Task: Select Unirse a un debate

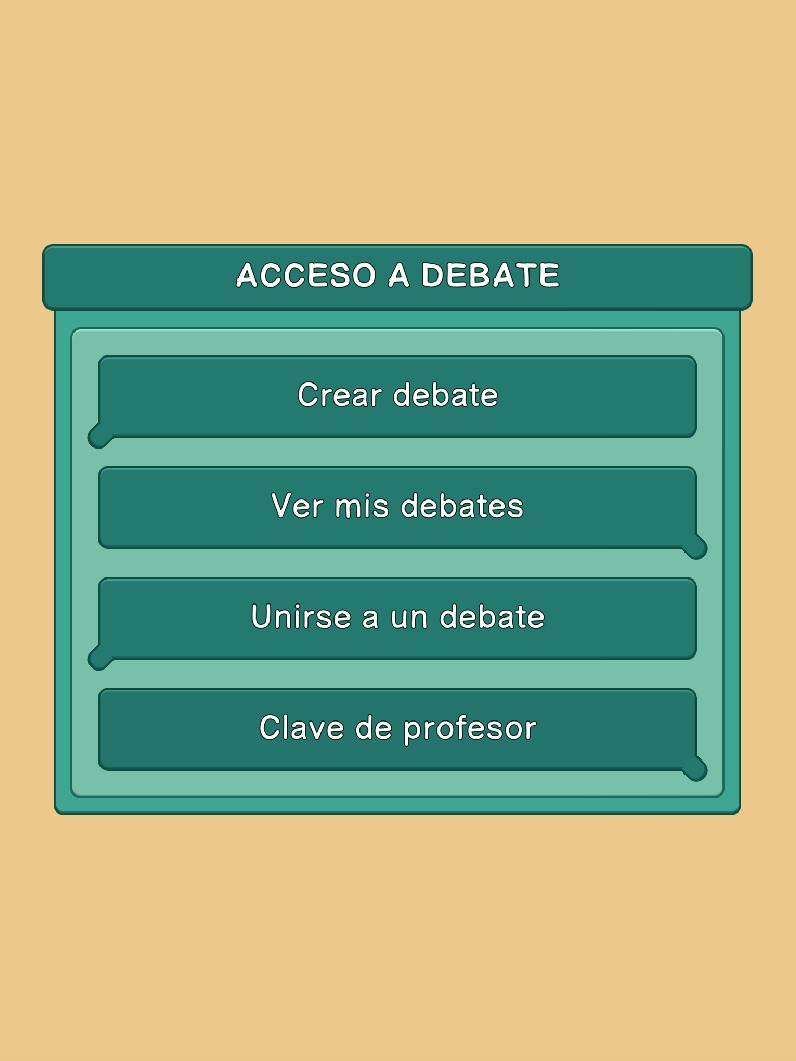Action: click(397, 618)
